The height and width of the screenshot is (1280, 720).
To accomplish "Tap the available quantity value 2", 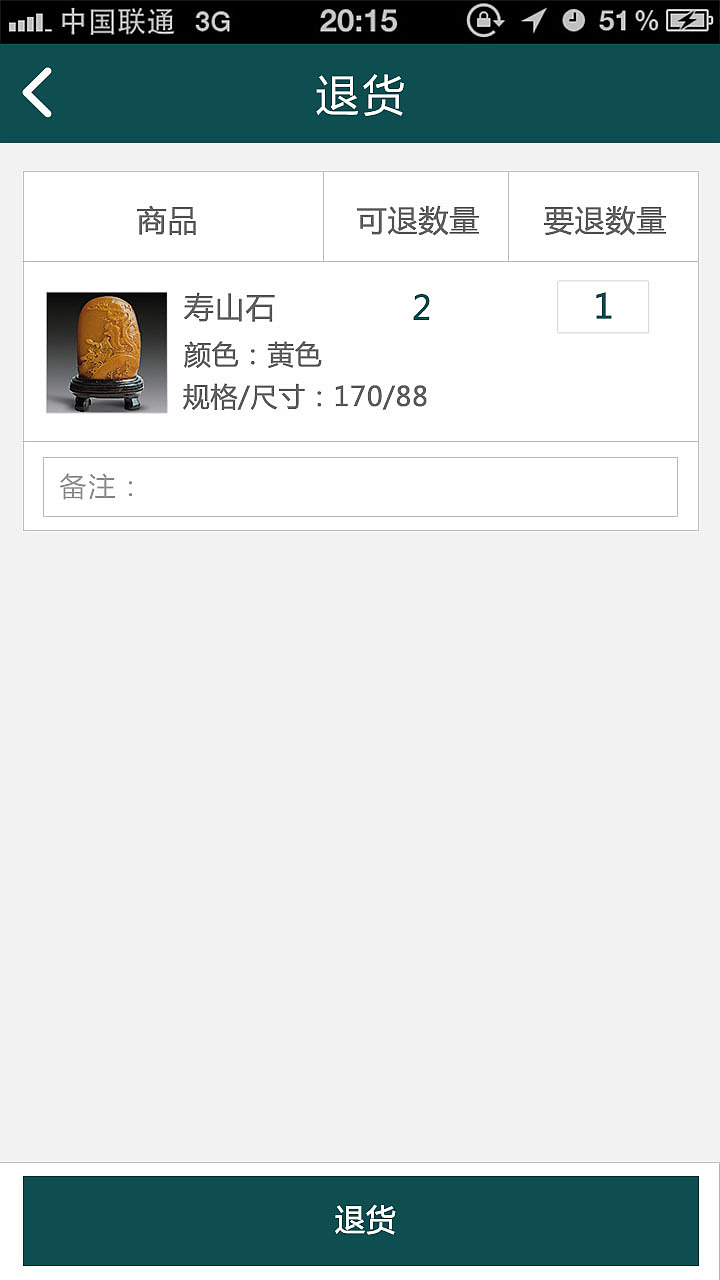I will (x=421, y=307).
